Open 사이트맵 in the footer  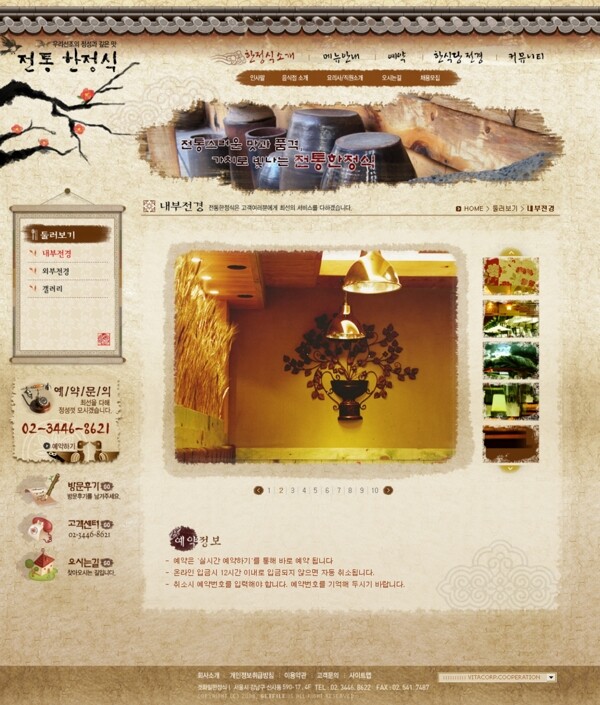pyautogui.click(x=360, y=675)
